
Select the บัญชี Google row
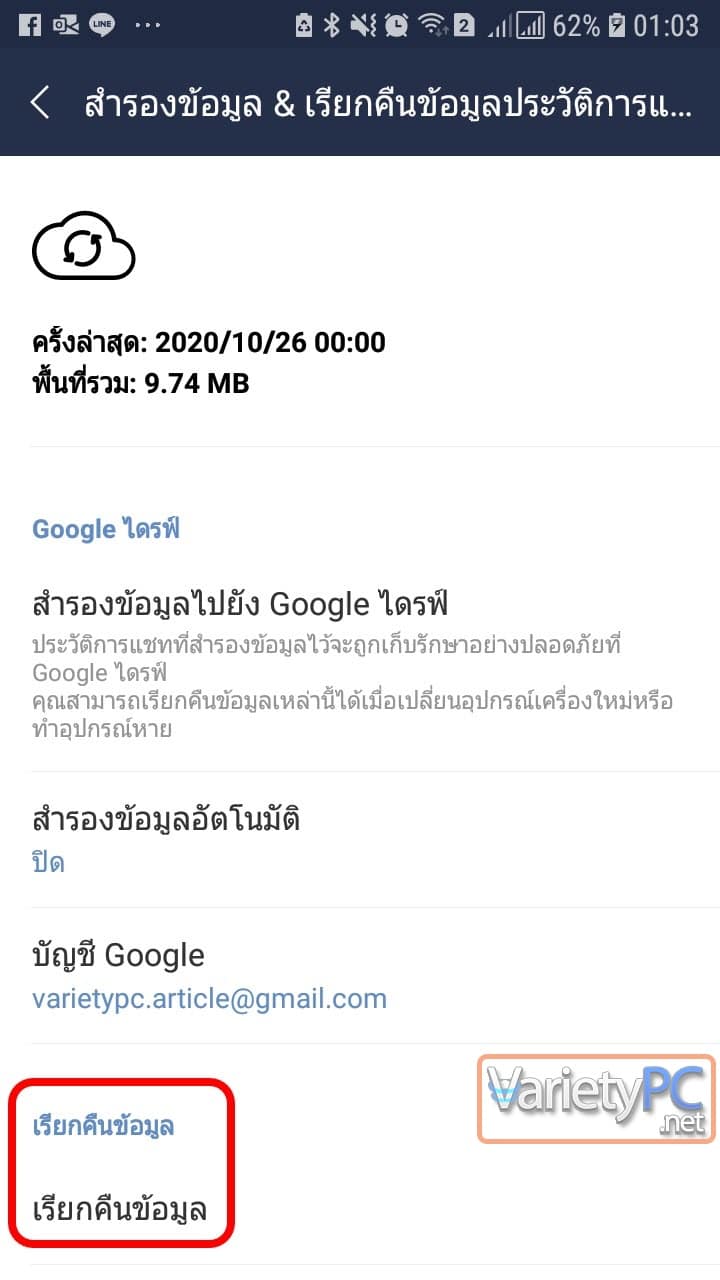360,976
